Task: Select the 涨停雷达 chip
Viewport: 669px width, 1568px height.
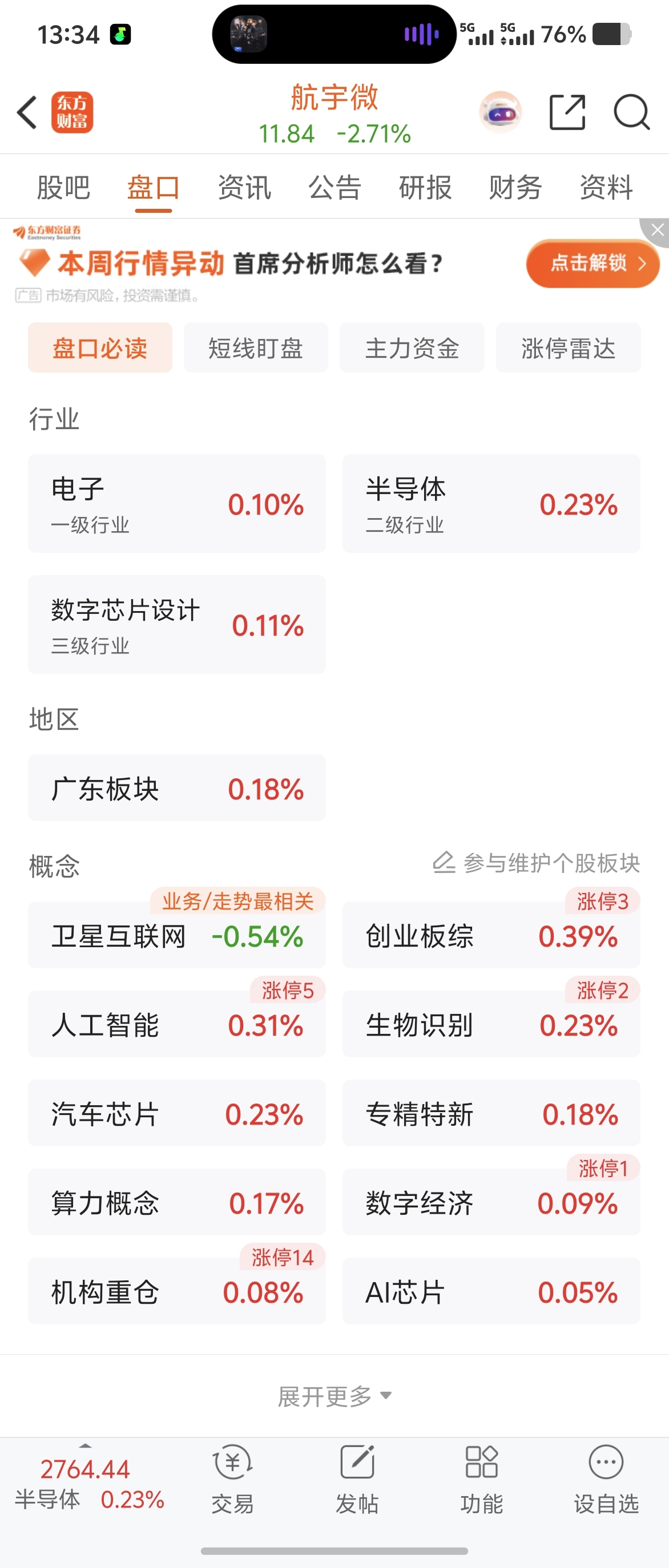Action: click(568, 347)
